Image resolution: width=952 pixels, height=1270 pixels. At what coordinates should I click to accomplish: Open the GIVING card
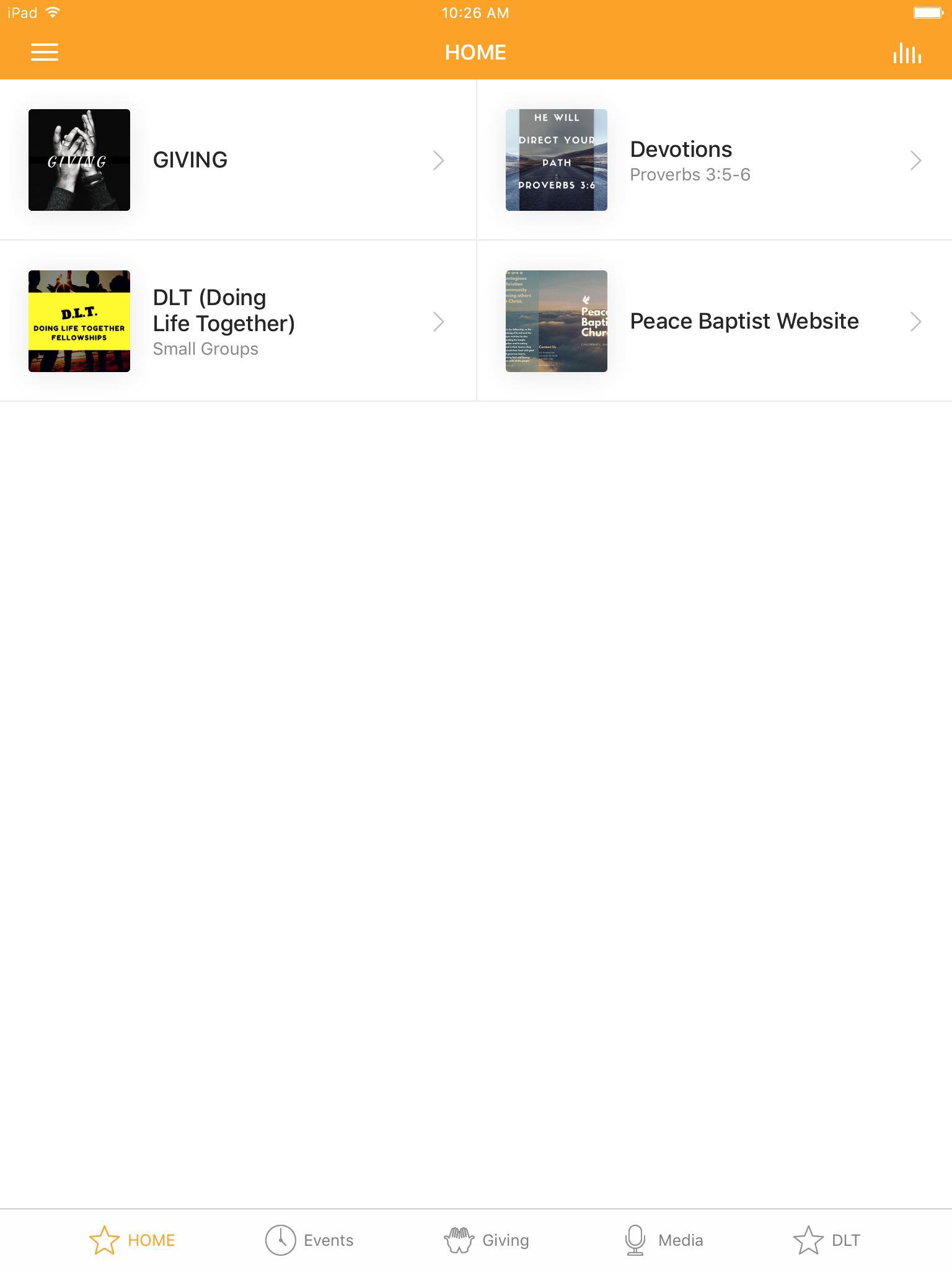coord(238,160)
